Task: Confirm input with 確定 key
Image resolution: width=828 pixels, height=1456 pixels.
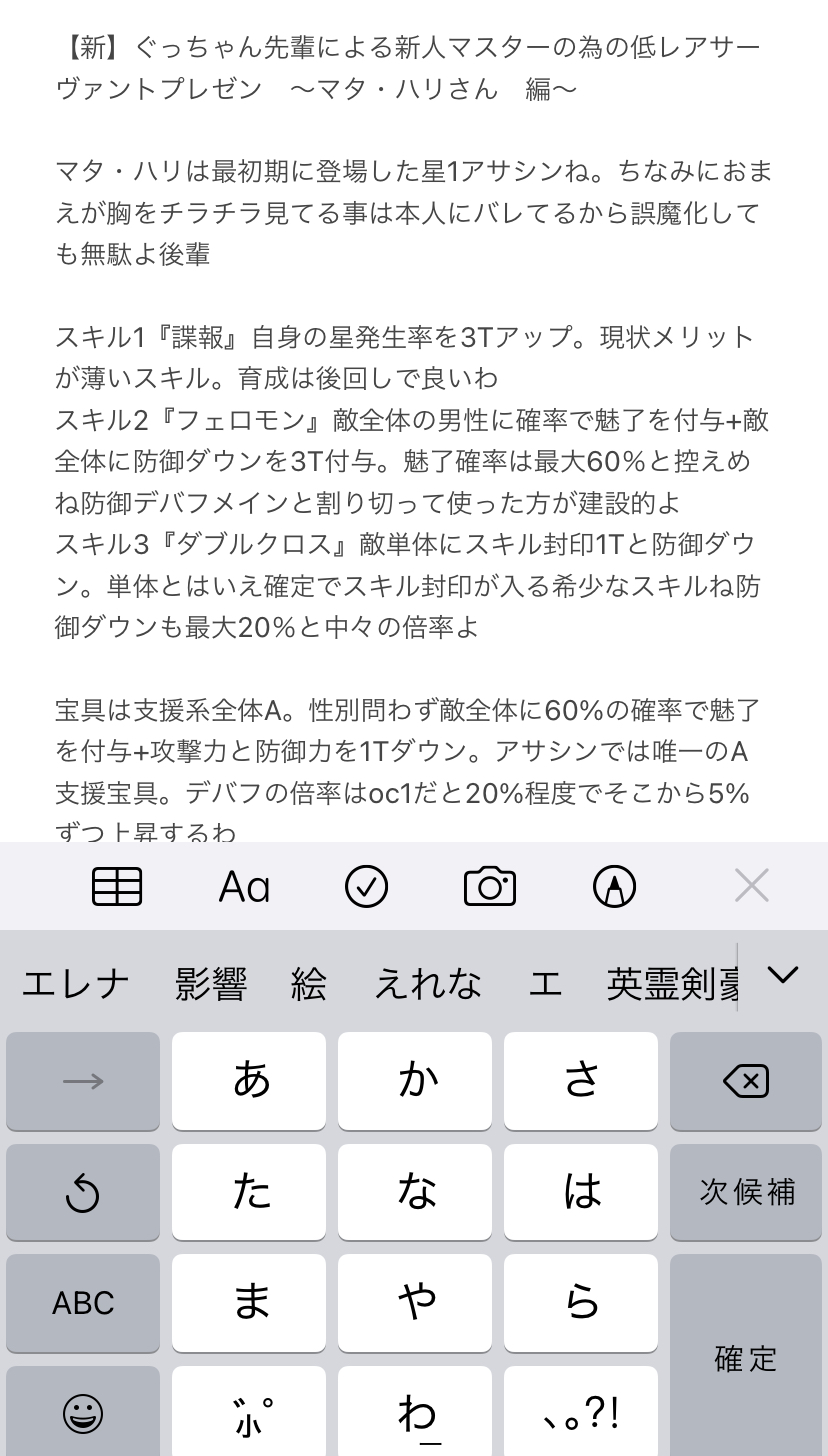Action: coord(746,1357)
